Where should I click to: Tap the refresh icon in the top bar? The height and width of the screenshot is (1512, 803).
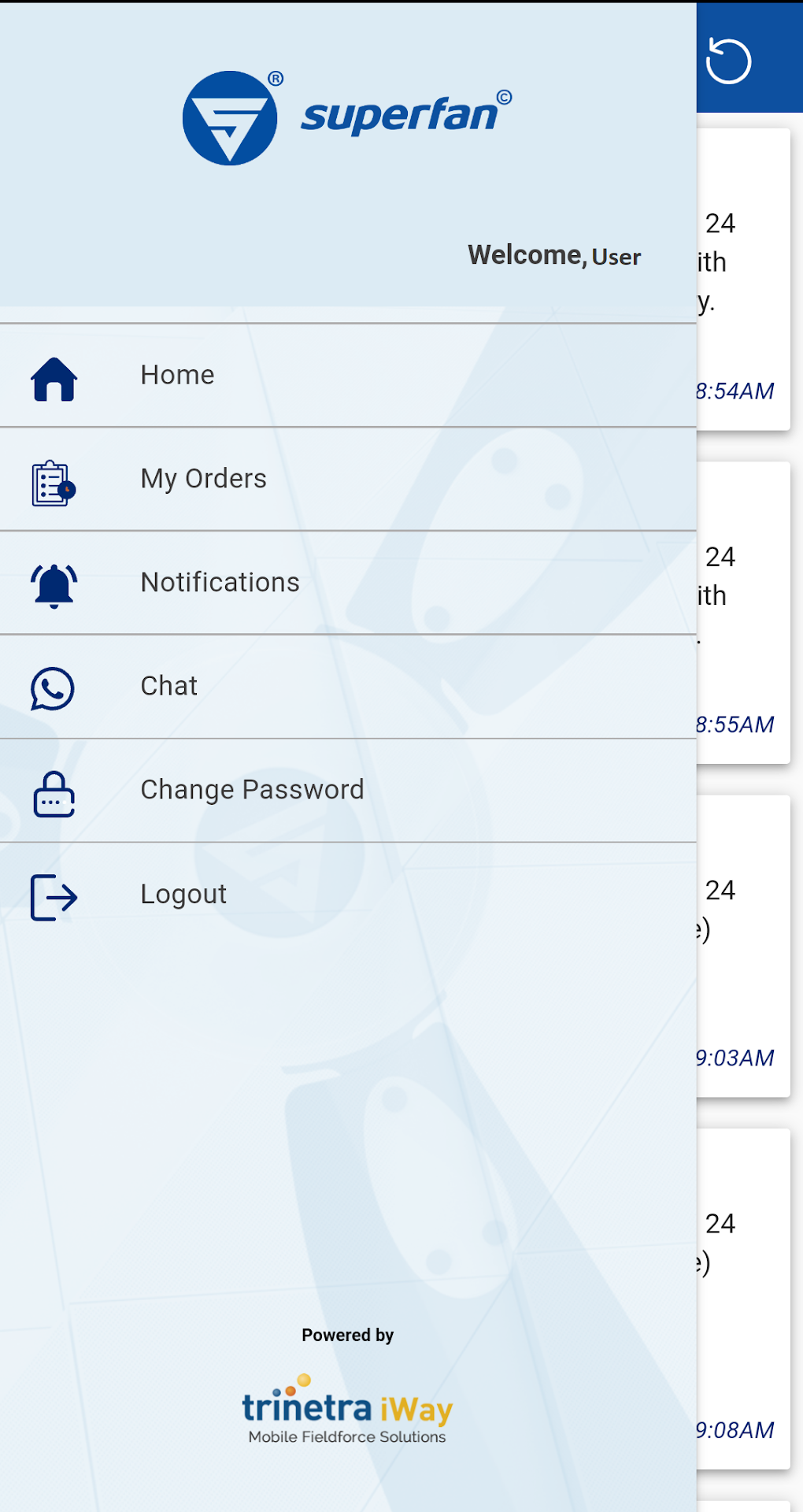click(728, 61)
